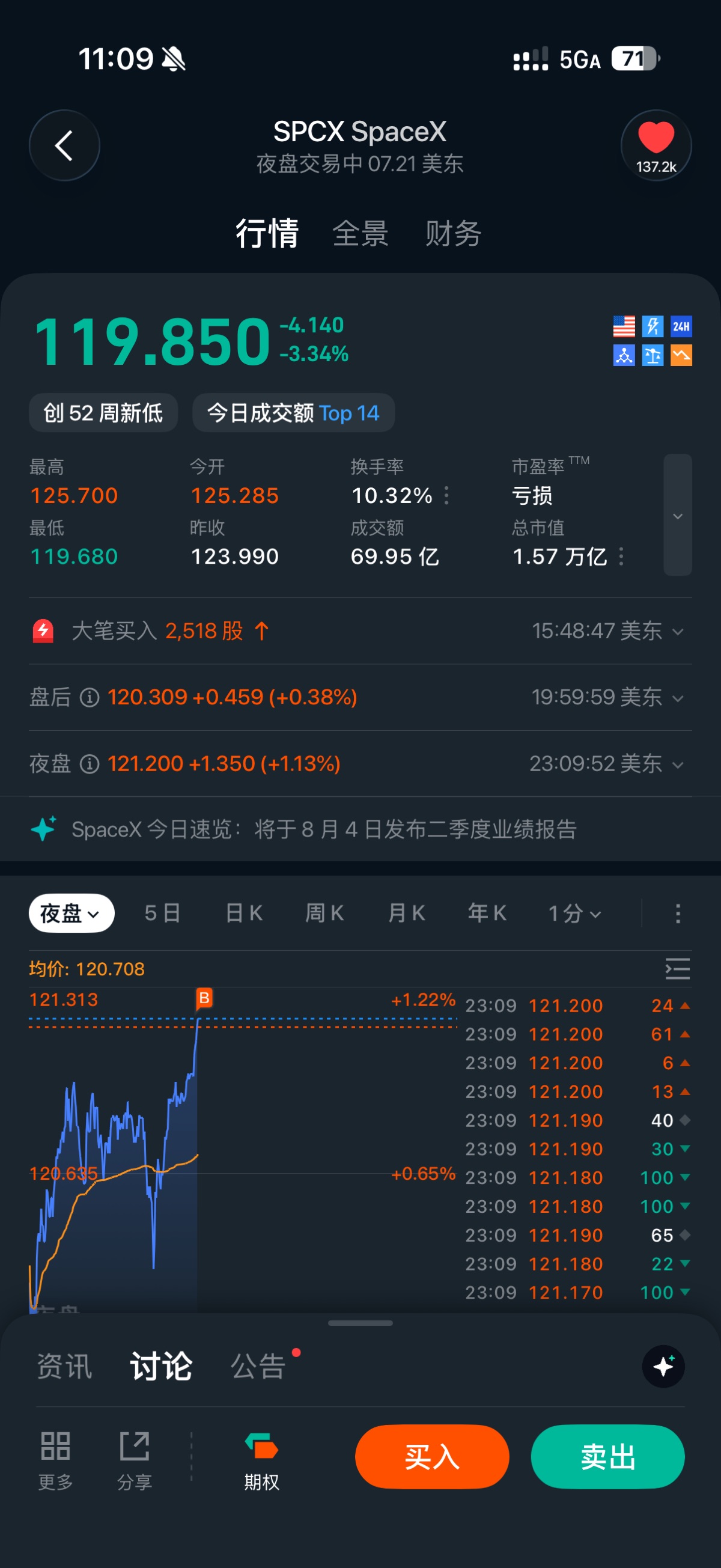Switch to the 资讯 tab
Viewport: 721px width, 1568px height.
64,1367
